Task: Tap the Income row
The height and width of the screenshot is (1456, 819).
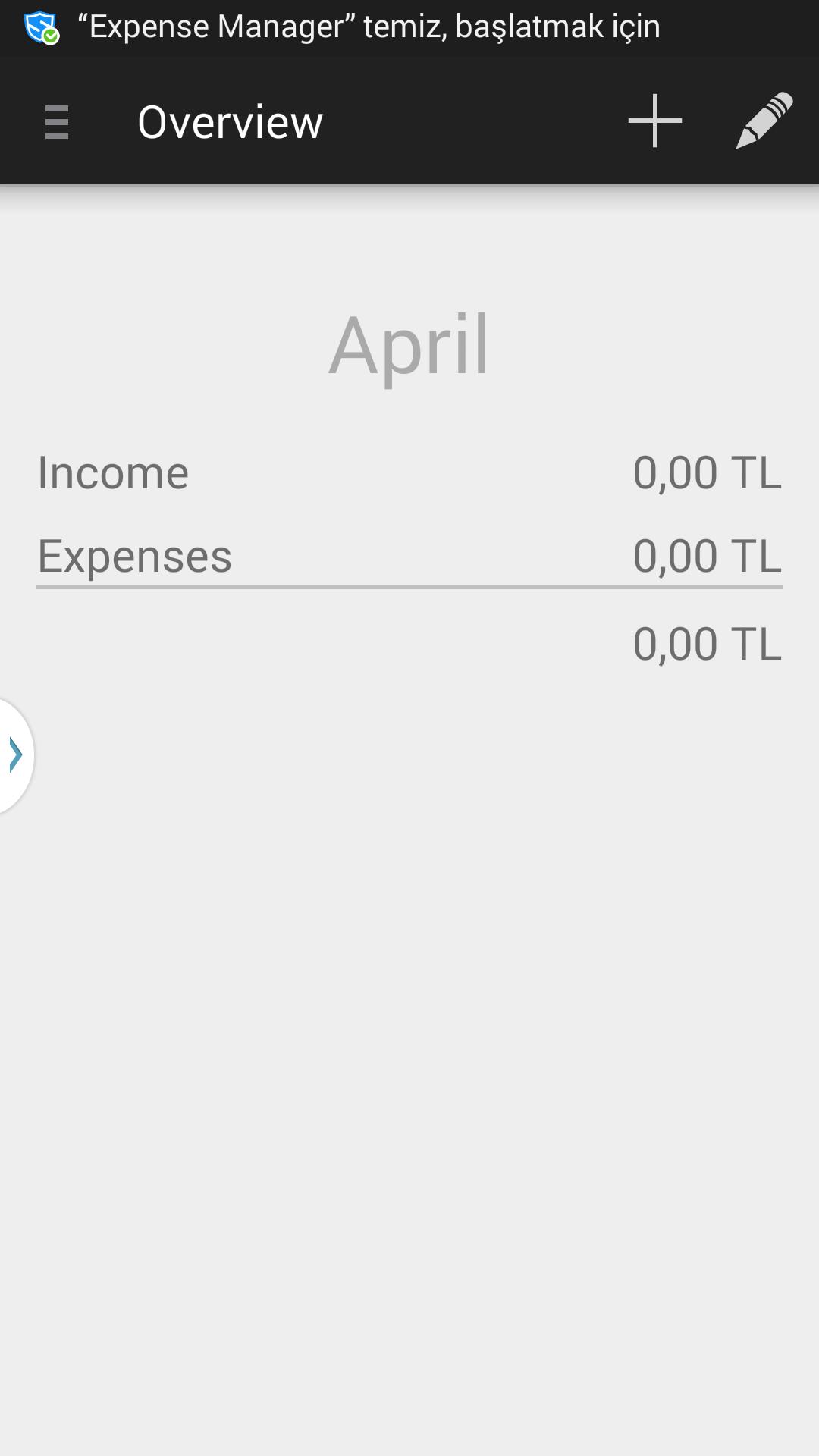Action: [x=114, y=472]
